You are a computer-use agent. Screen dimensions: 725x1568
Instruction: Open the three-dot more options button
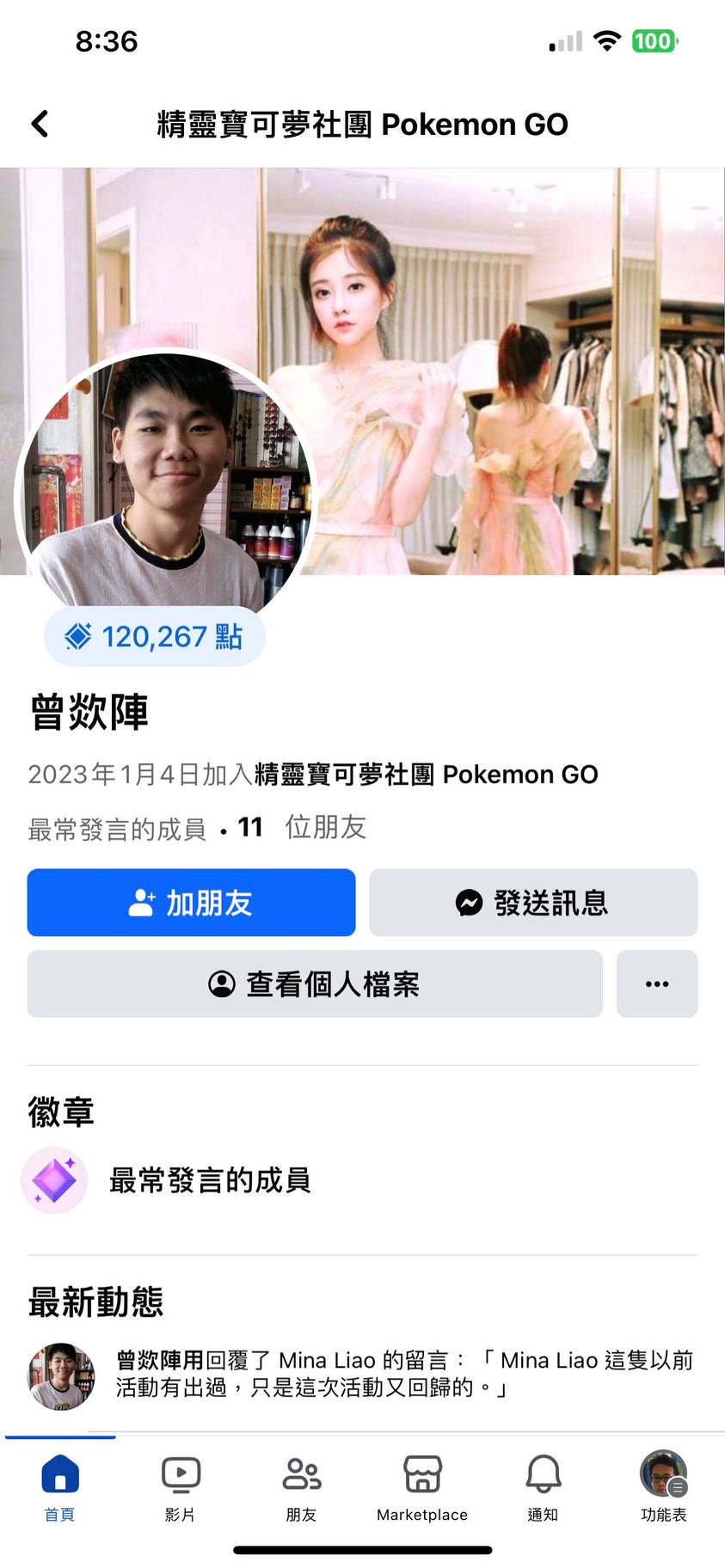[657, 984]
